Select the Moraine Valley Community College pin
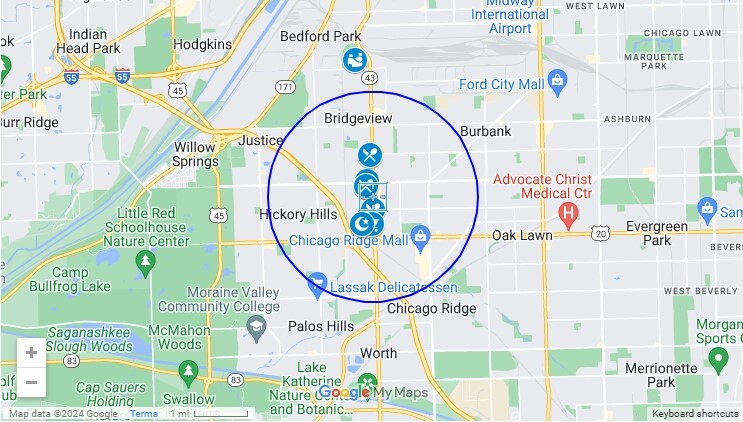Screen dimensions: 743x422 pos(257,326)
